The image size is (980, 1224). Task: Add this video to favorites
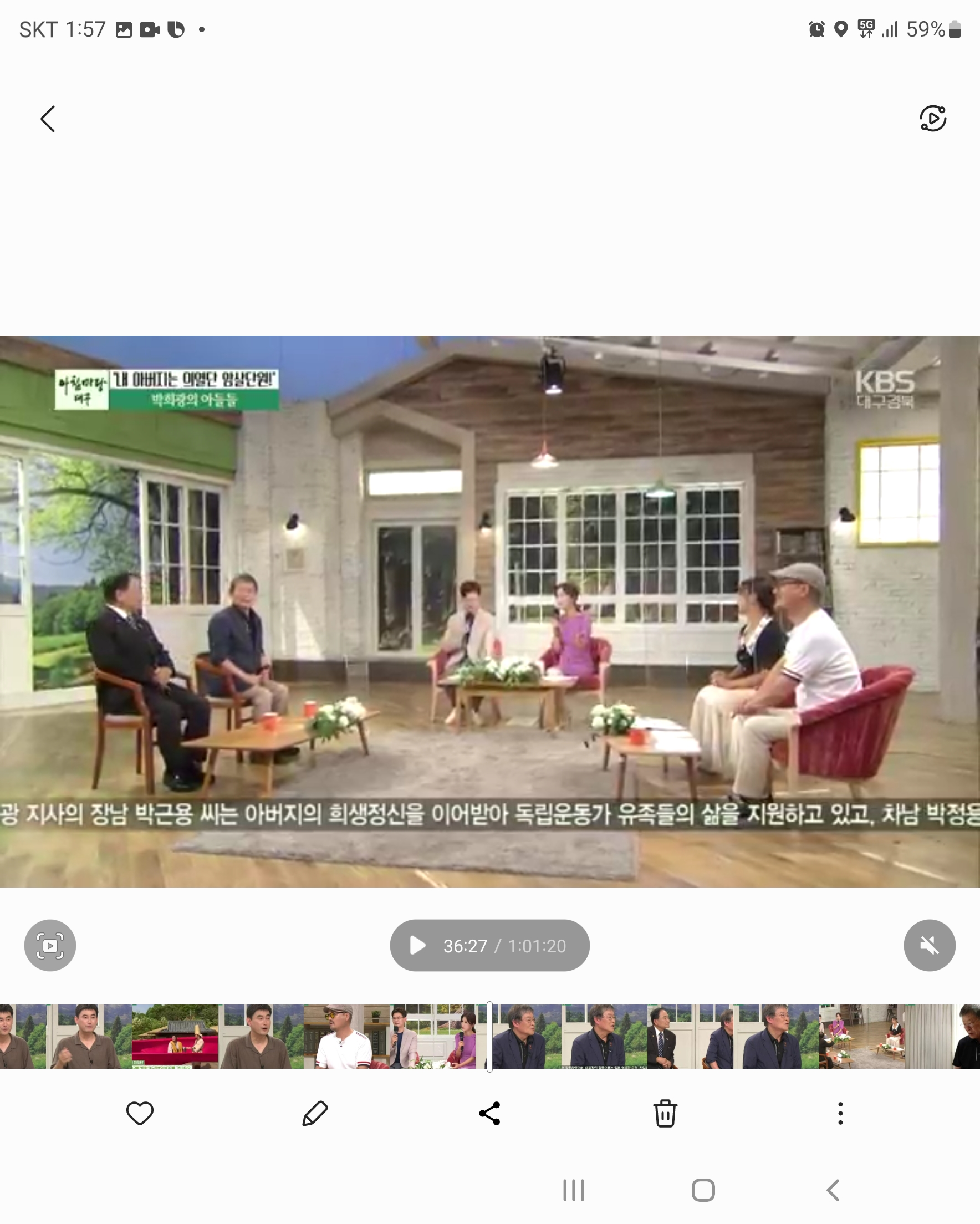point(140,1113)
